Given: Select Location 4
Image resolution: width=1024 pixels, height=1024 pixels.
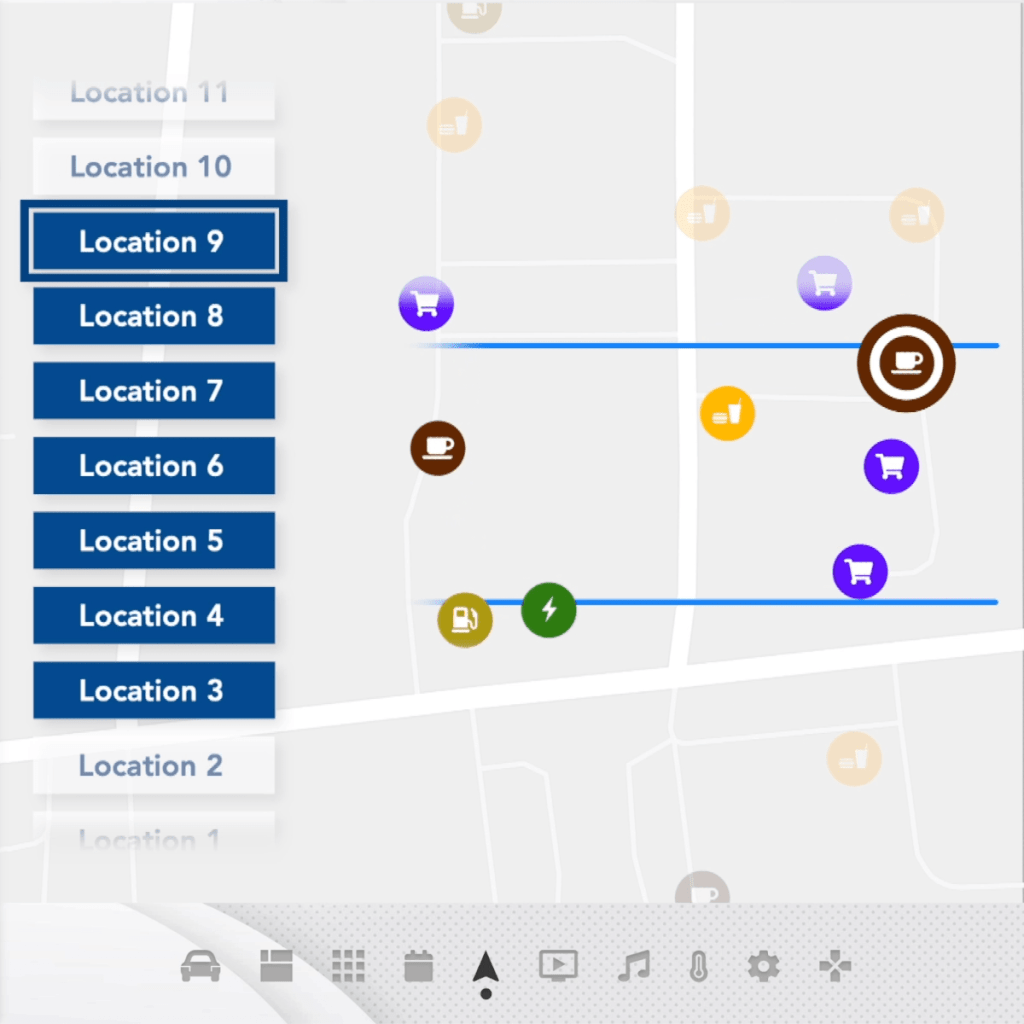Looking at the screenshot, I should 153,616.
